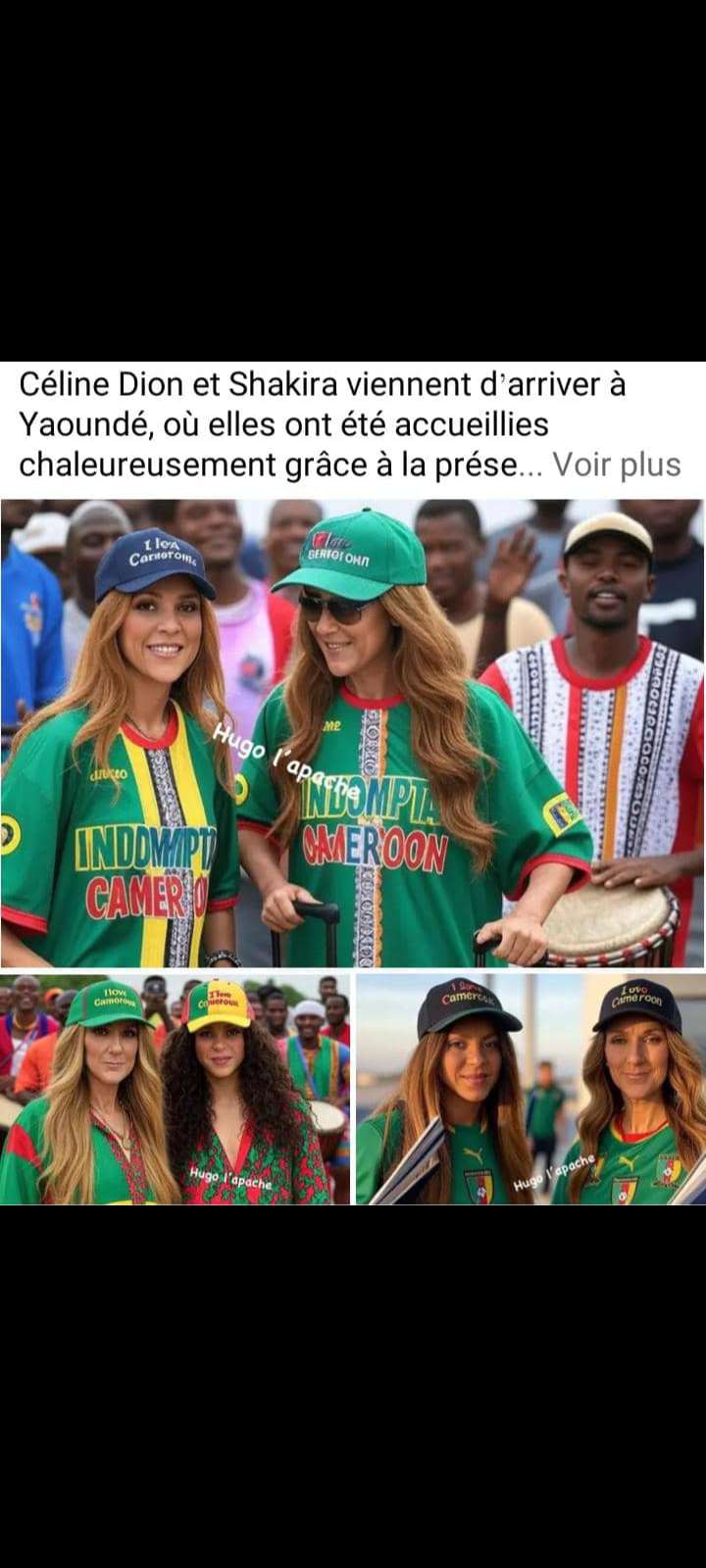Open the photo with the yellow cap
This screenshot has width=706, height=1568.
175,1088
